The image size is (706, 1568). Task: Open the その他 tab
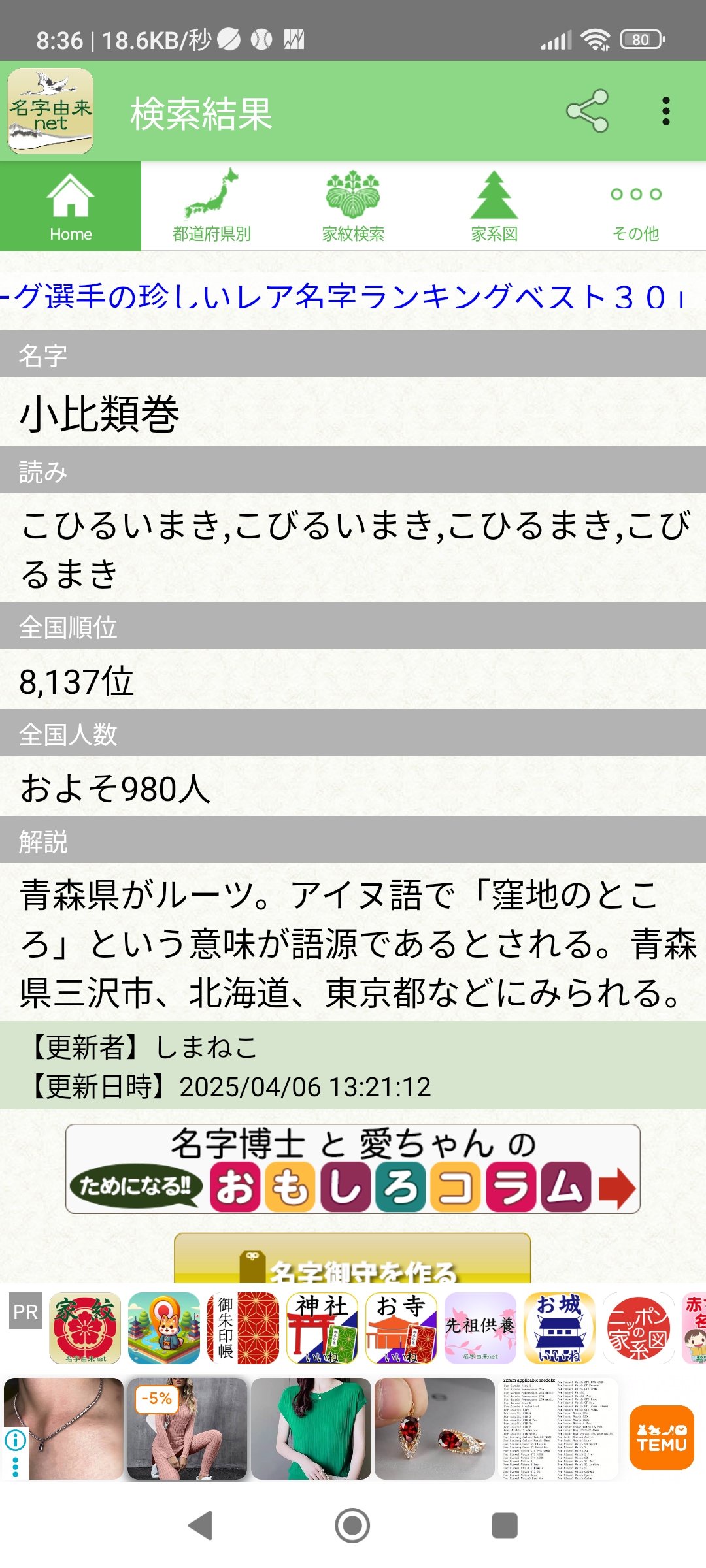click(635, 206)
